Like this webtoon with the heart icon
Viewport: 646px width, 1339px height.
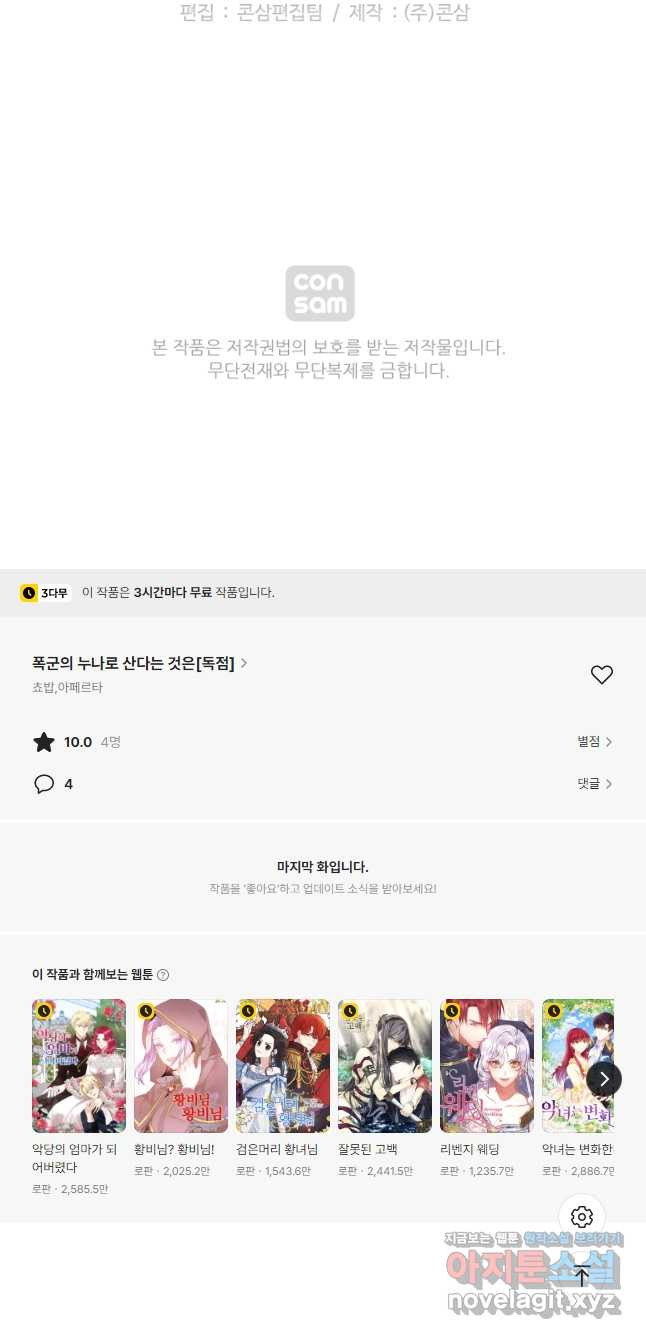(601, 675)
